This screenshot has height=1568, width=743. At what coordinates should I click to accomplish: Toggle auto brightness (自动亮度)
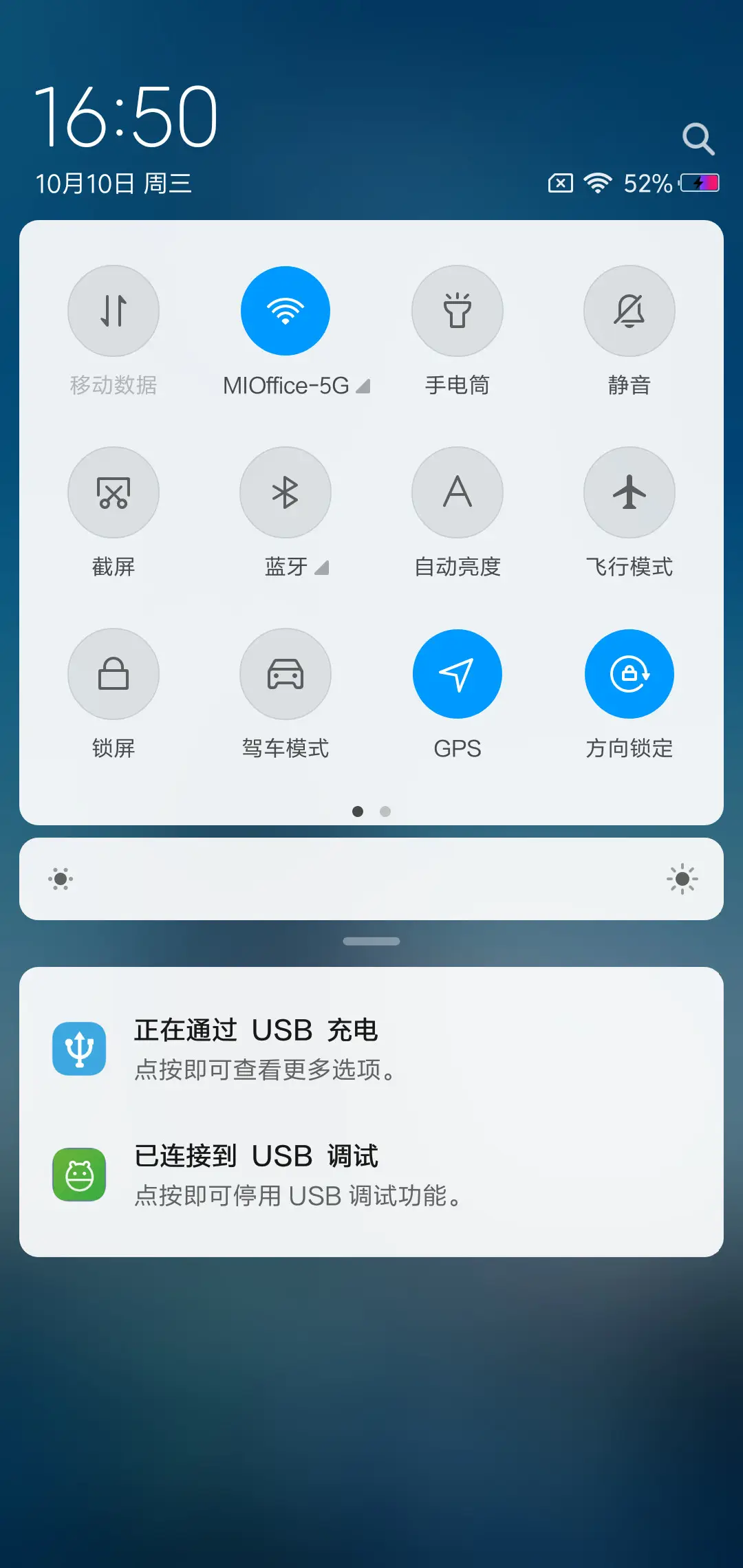(457, 492)
